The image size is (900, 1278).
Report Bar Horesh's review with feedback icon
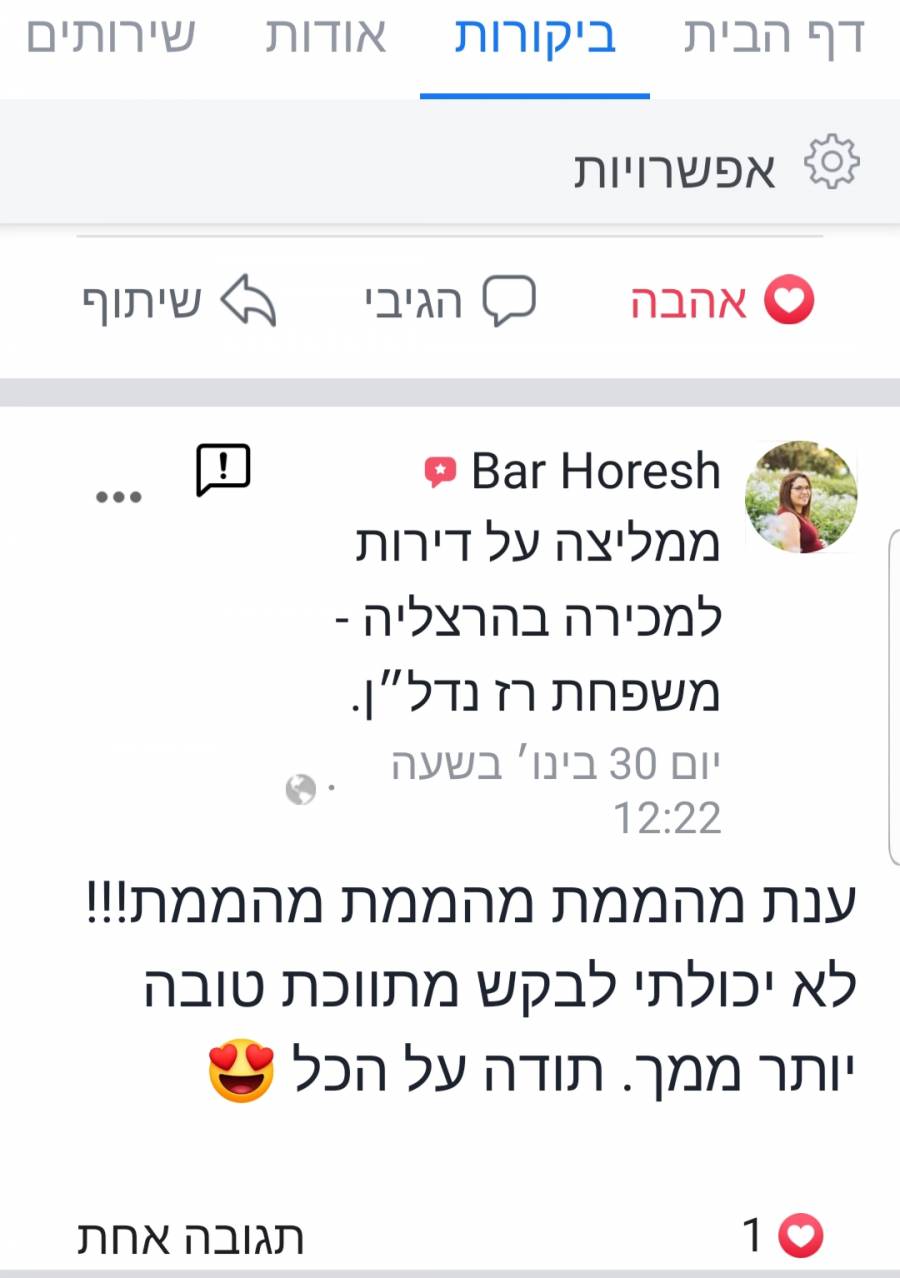click(223, 470)
